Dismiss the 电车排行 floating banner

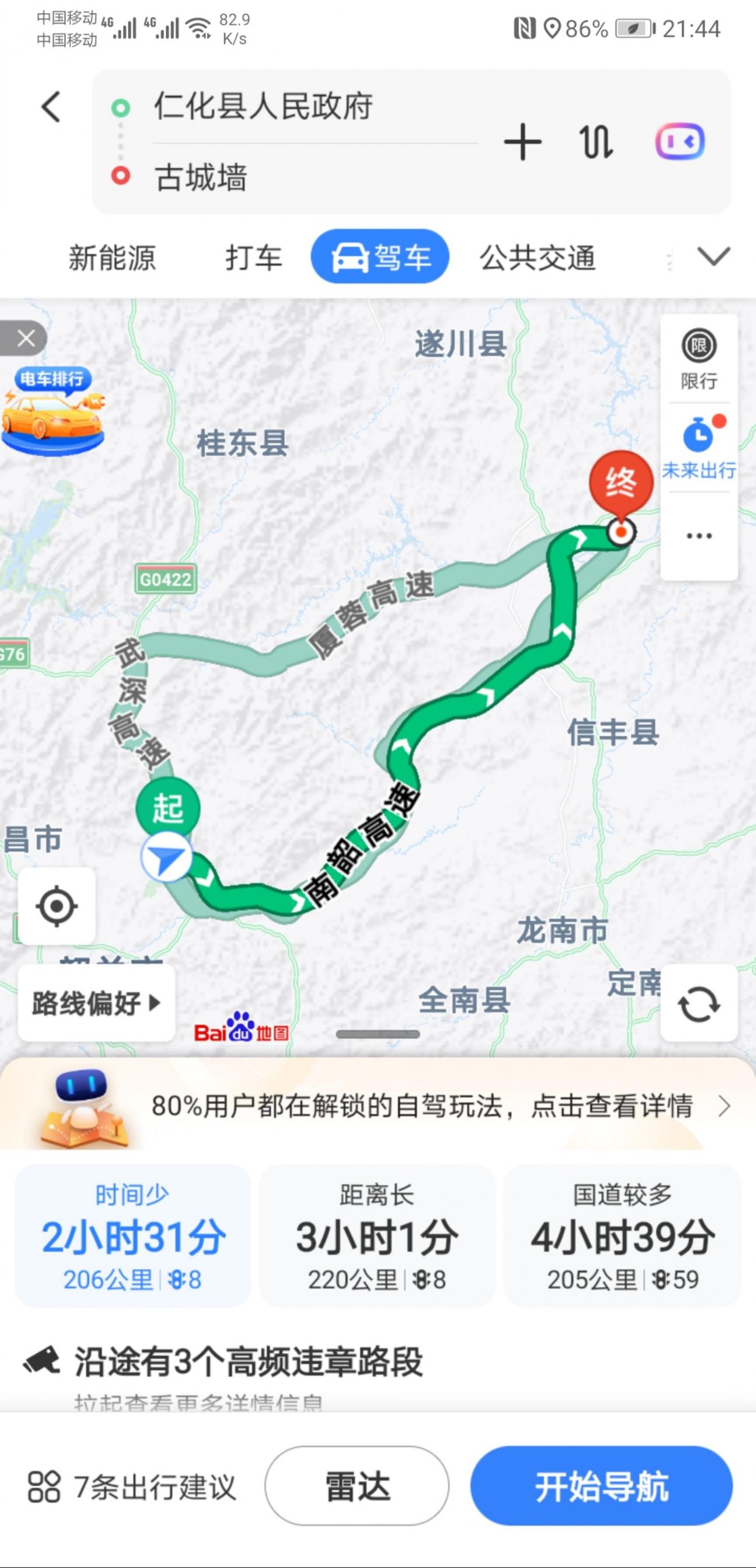[26, 338]
